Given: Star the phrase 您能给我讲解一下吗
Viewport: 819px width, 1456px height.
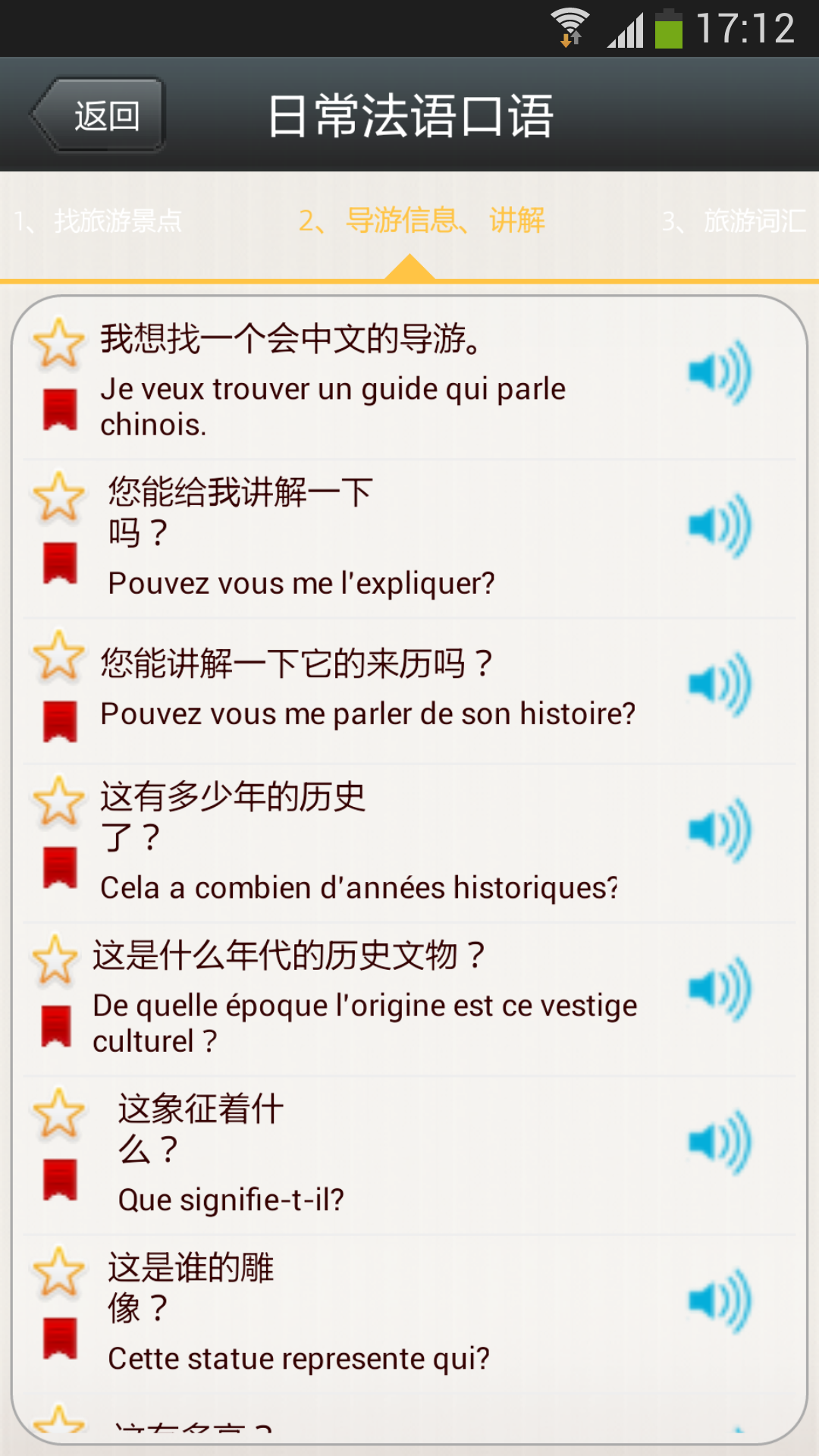Looking at the screenshot, I should pyautogui.click(x=58, y=497).
